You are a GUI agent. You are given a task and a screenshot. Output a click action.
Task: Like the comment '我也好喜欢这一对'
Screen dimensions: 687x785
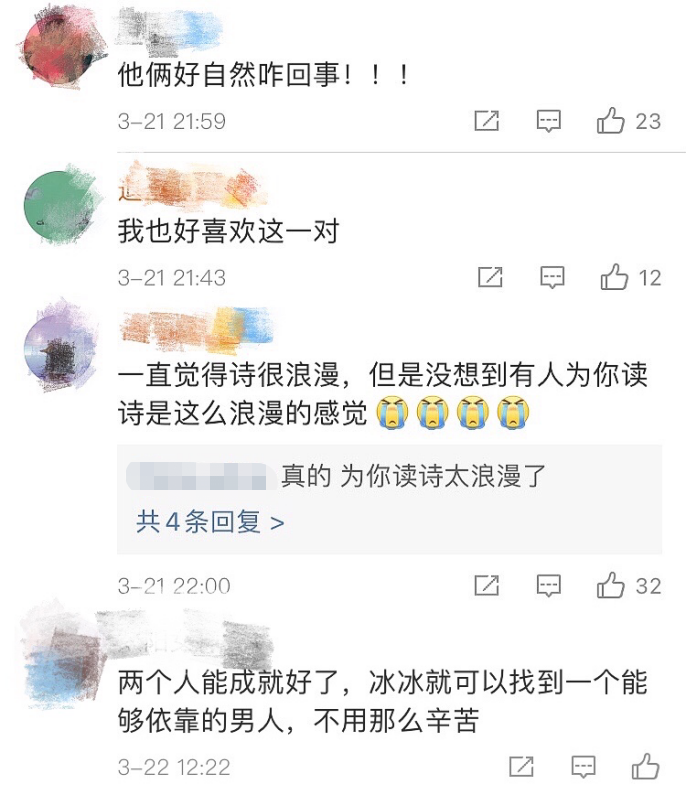tap(614, 278)
